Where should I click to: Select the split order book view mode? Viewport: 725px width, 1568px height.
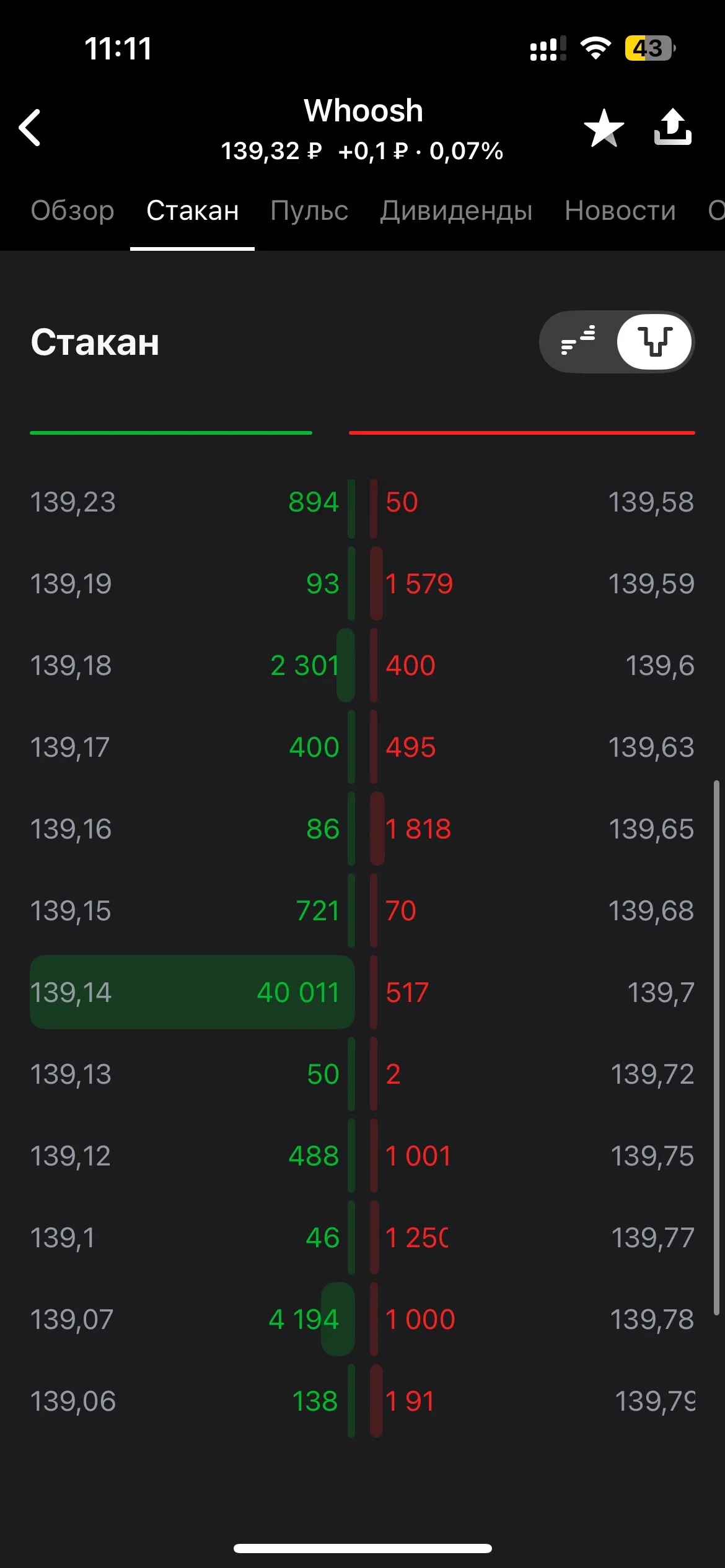(654, 341)
